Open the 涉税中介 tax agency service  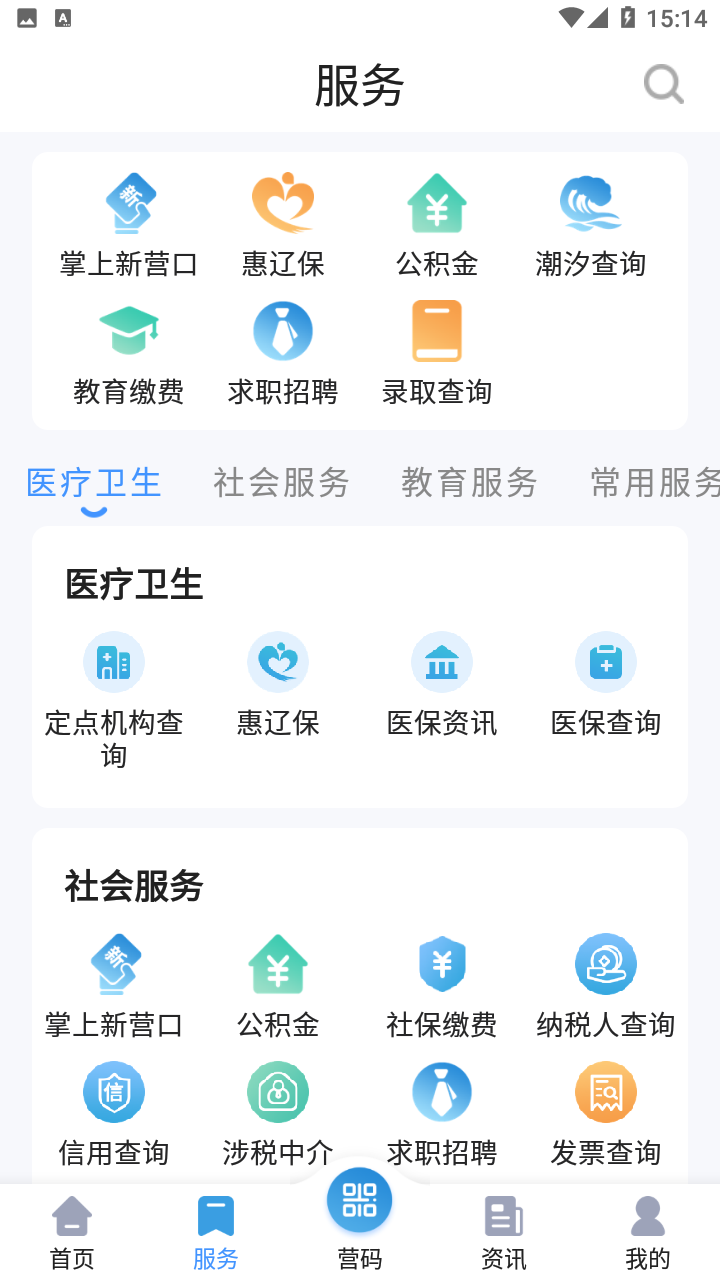pyautogui.click(x=278, y=1115)
